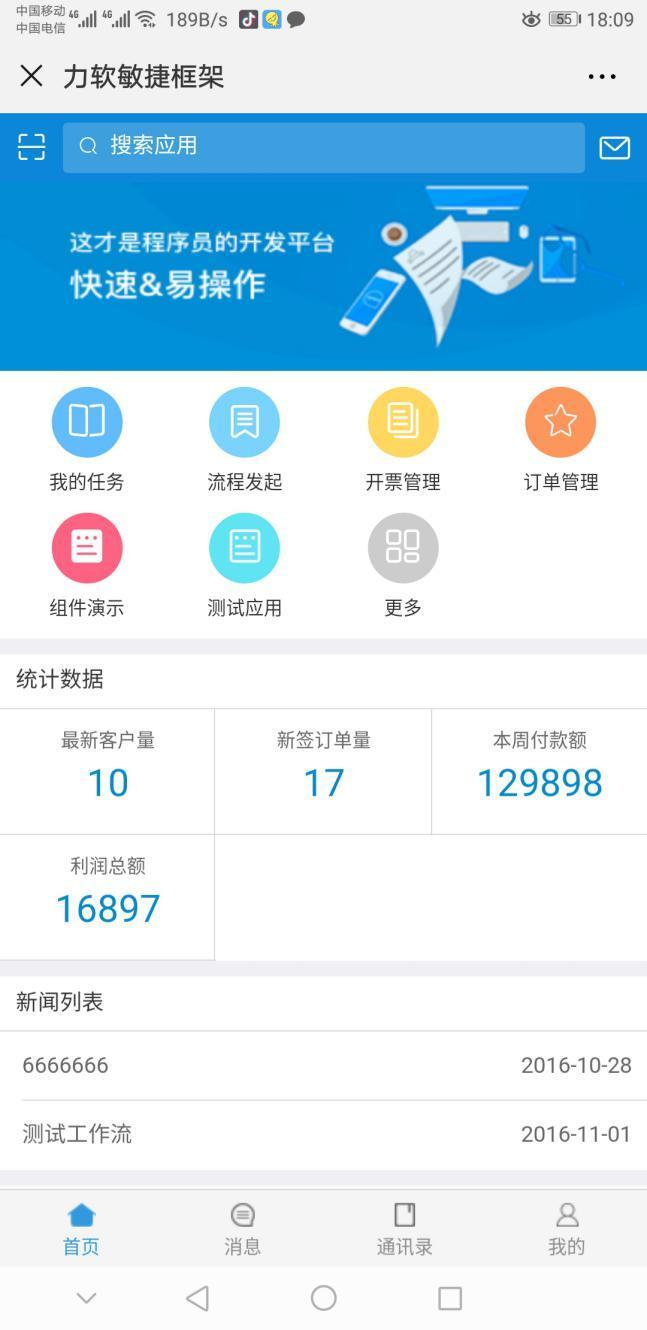Switch to the 消息 tab
647x1330 pixels.
242,1229
